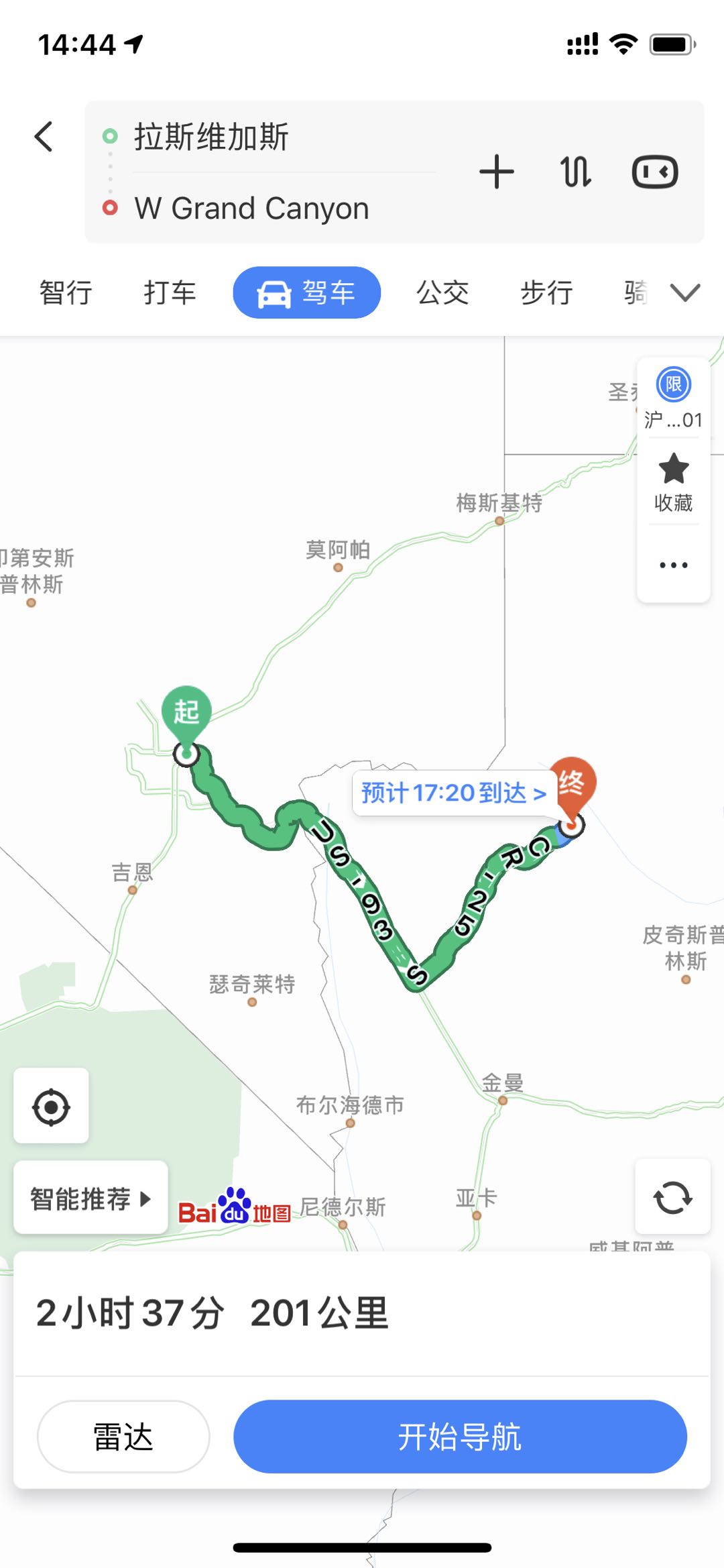The image size is (724, 1568).
Task: Tap 收藏 to save this route
Action: pos(673,482)
